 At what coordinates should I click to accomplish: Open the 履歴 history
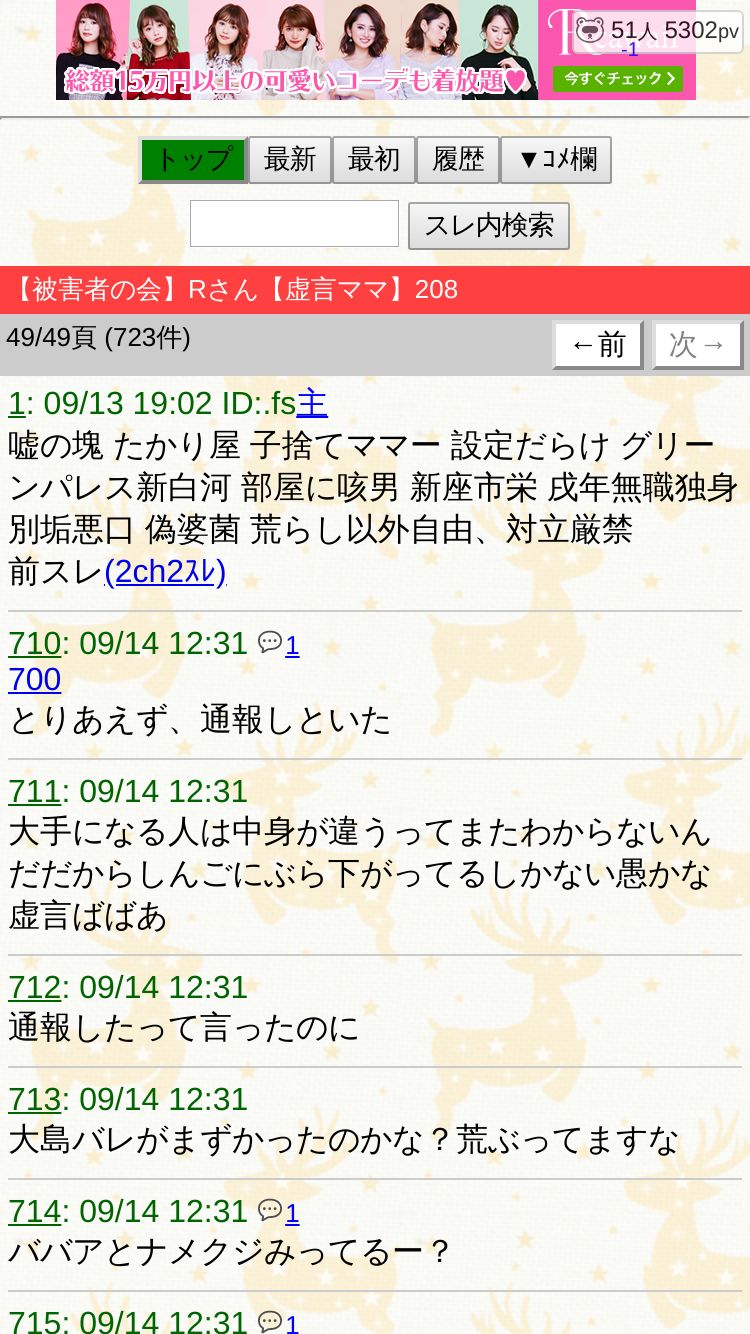click(x=458, y=160)
